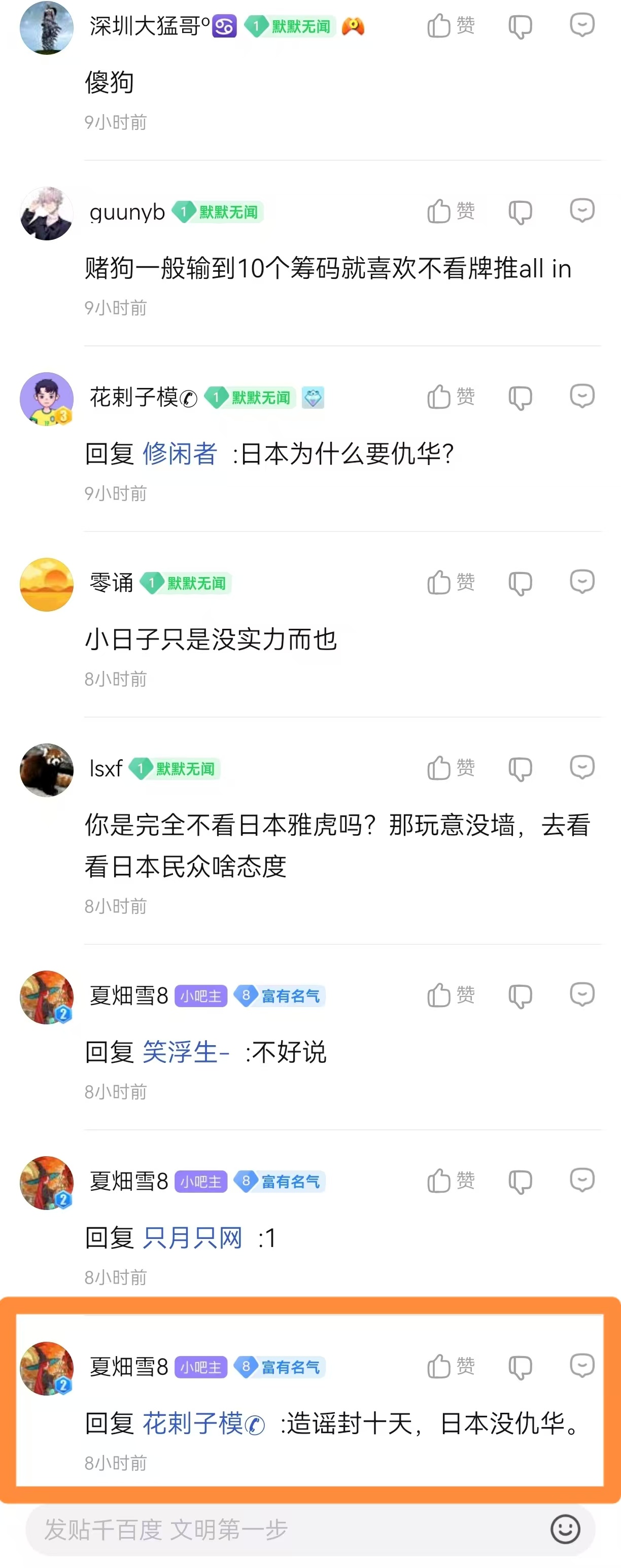This screenshot has height=1568, width=621.
Task: Like the comment by lsxf
Action: [450, 768]
